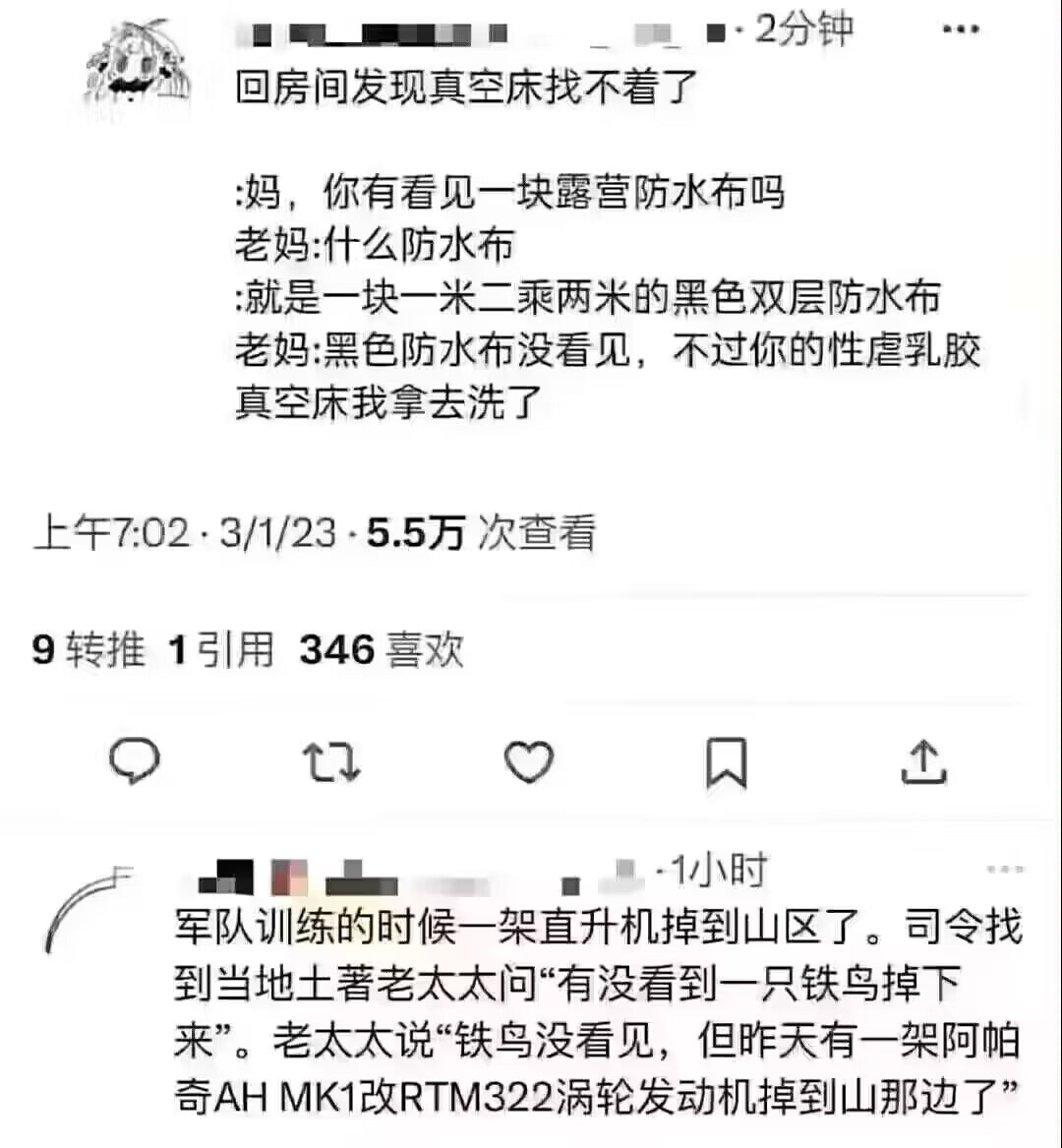Open the main tweet's overflow menu
Viewport: 1062px width, 1148px height.
960,30
